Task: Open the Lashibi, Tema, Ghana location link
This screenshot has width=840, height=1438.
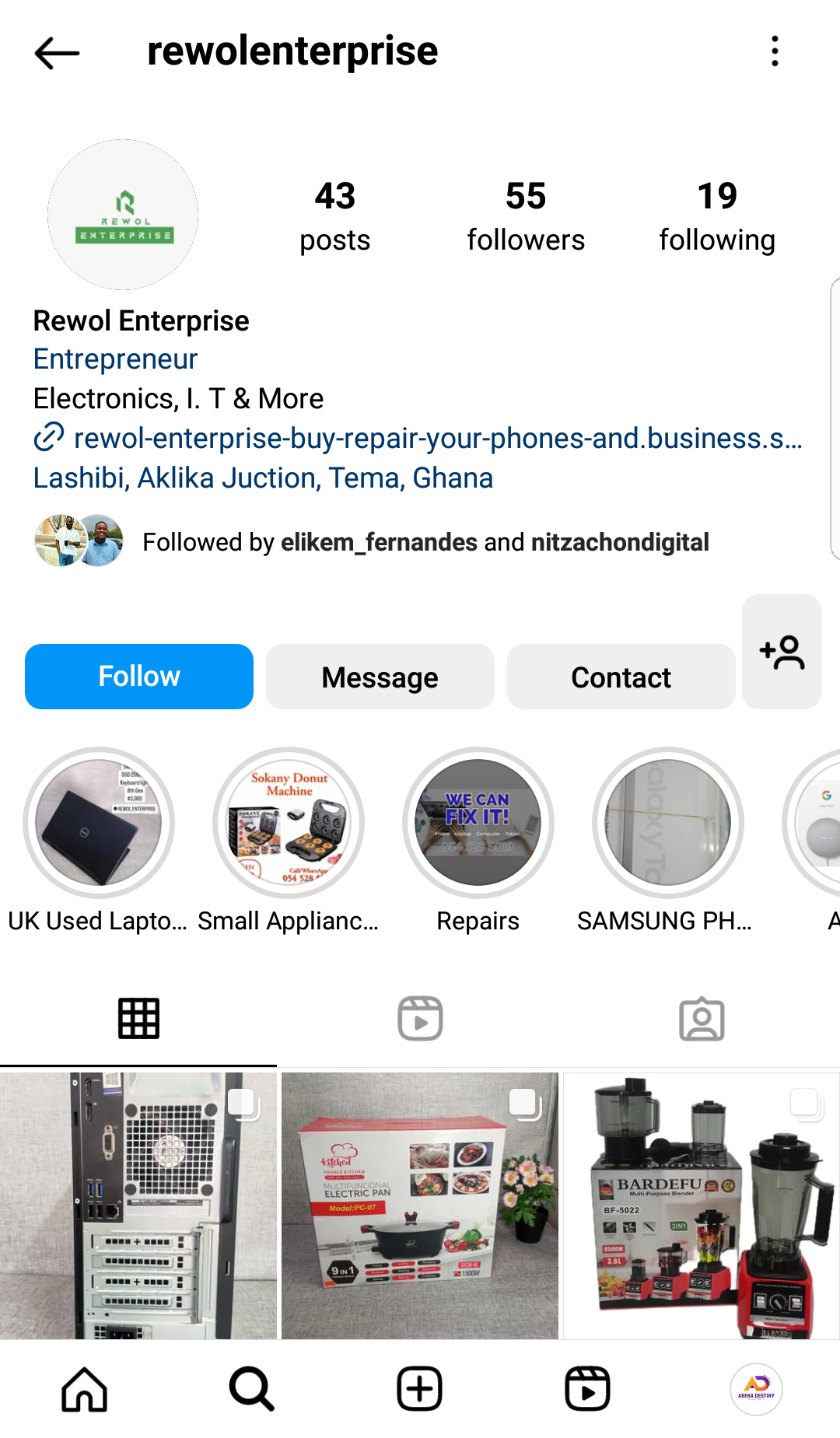Action: pos(263,478)
